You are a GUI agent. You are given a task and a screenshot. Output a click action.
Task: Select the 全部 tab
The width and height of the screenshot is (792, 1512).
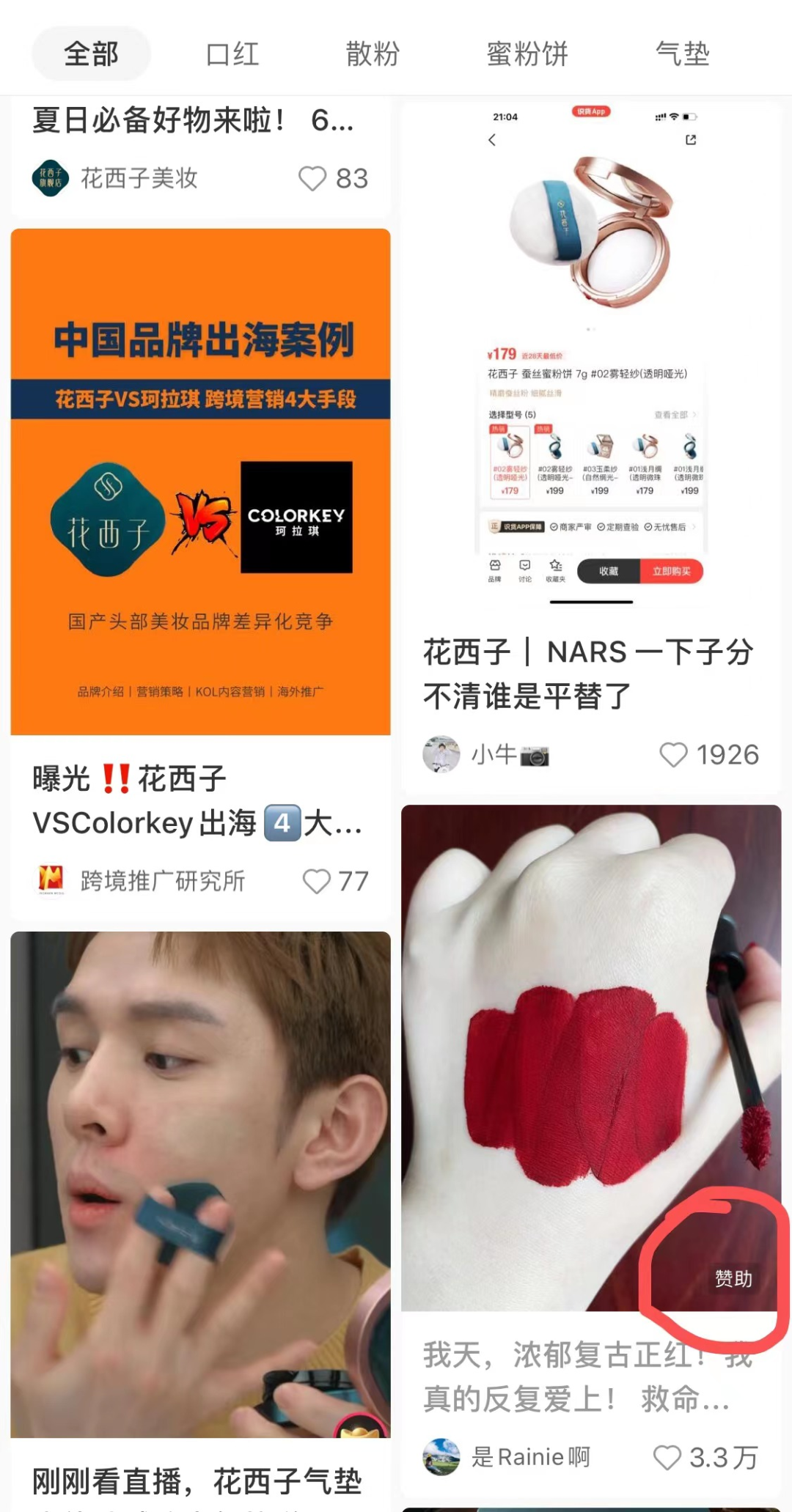(x=91, y=54)
